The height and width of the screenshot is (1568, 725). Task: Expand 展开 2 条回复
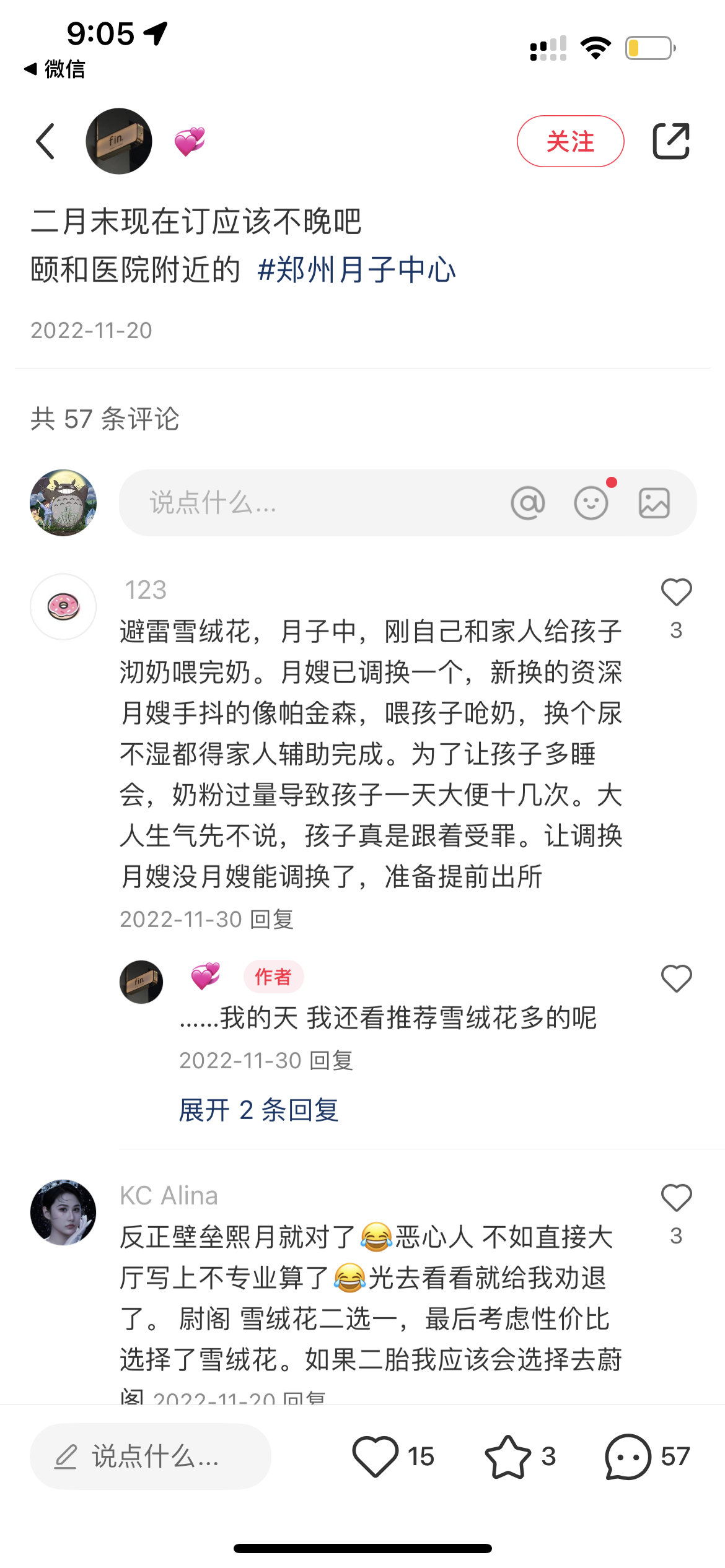258,1110
